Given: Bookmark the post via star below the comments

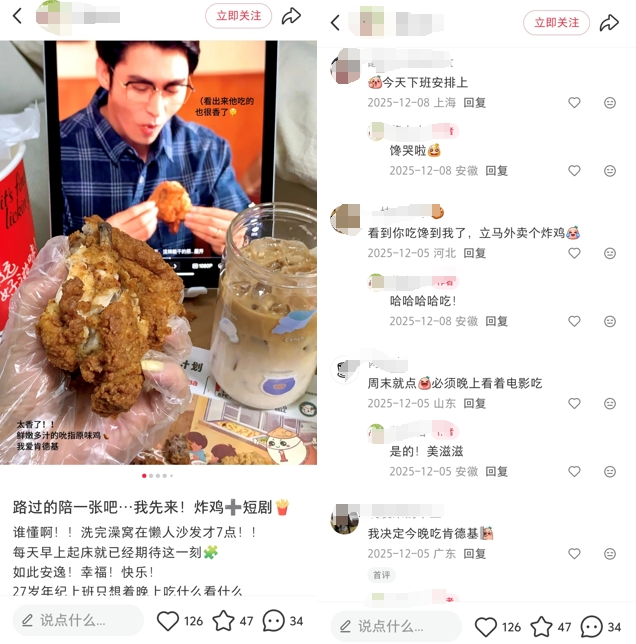Looking at the screenshot, I should [x=541, y=627].
